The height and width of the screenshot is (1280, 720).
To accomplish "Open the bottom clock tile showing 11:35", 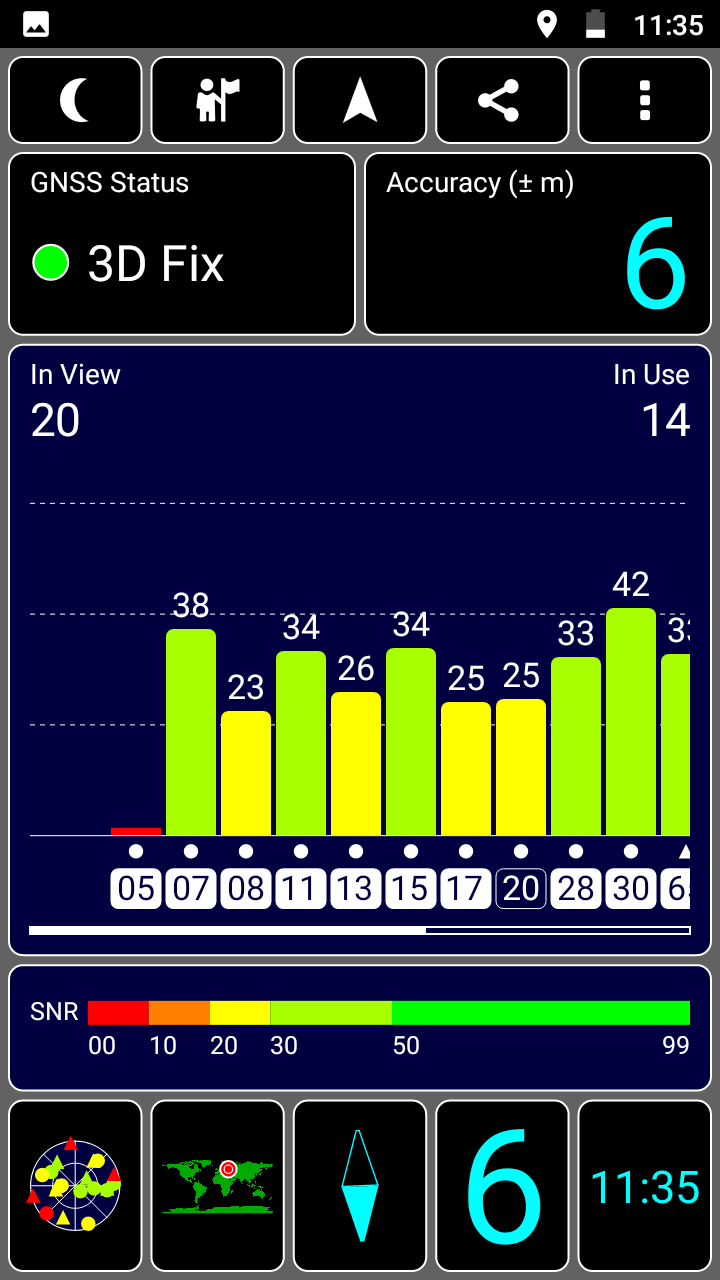I will [x=644, y=1186].
